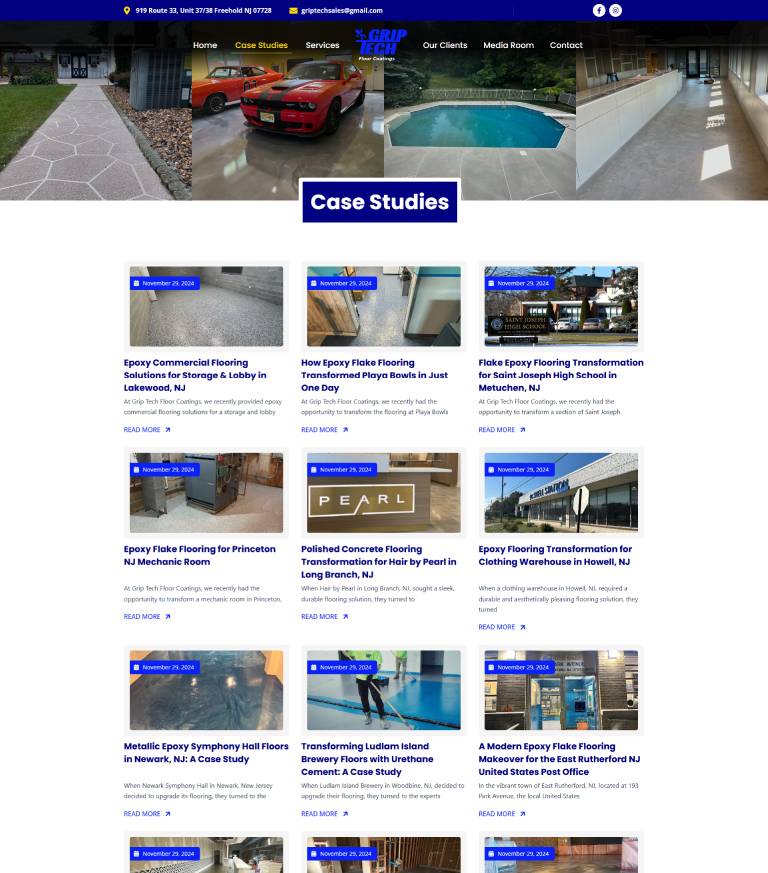The image size is (768, 873).
Task: Open the Services menu item
Action: (x=322, y=45)
